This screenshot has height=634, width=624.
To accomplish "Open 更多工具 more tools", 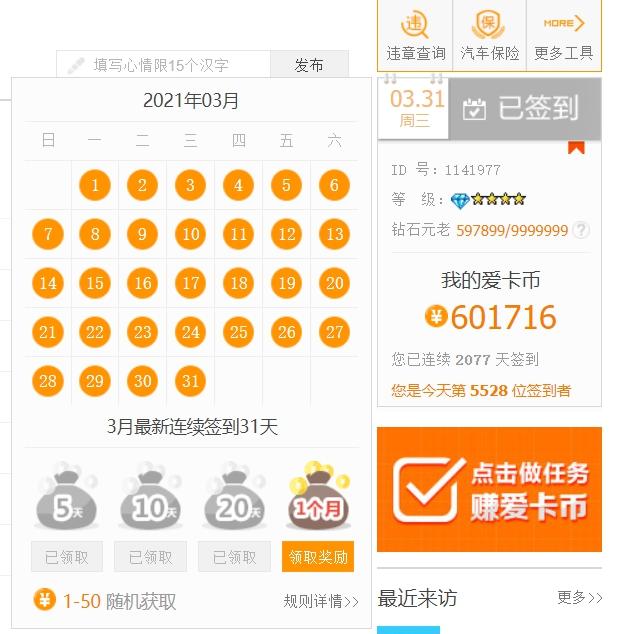I will click(x=563, y=35).
